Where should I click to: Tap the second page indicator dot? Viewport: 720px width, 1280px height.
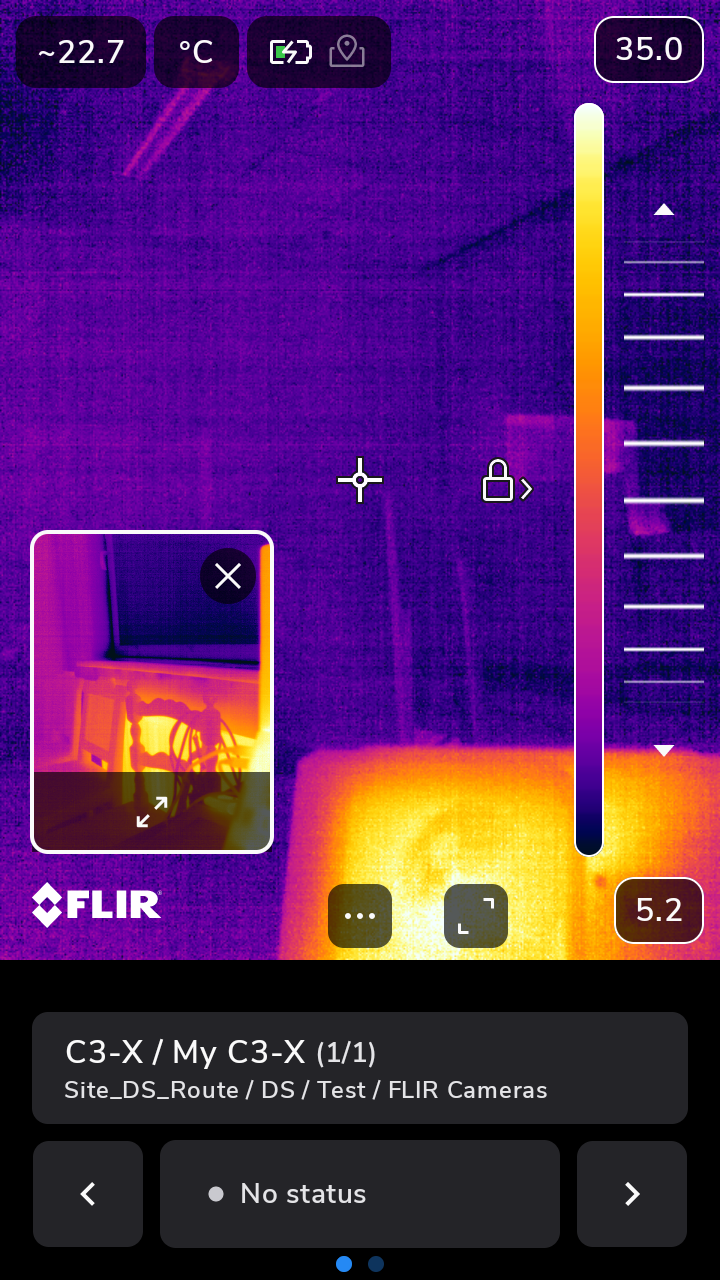click(376, 1264)
